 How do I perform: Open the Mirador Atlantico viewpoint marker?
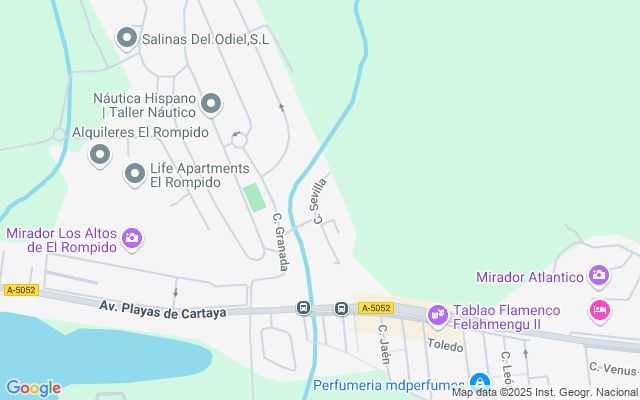pos(599,275)
